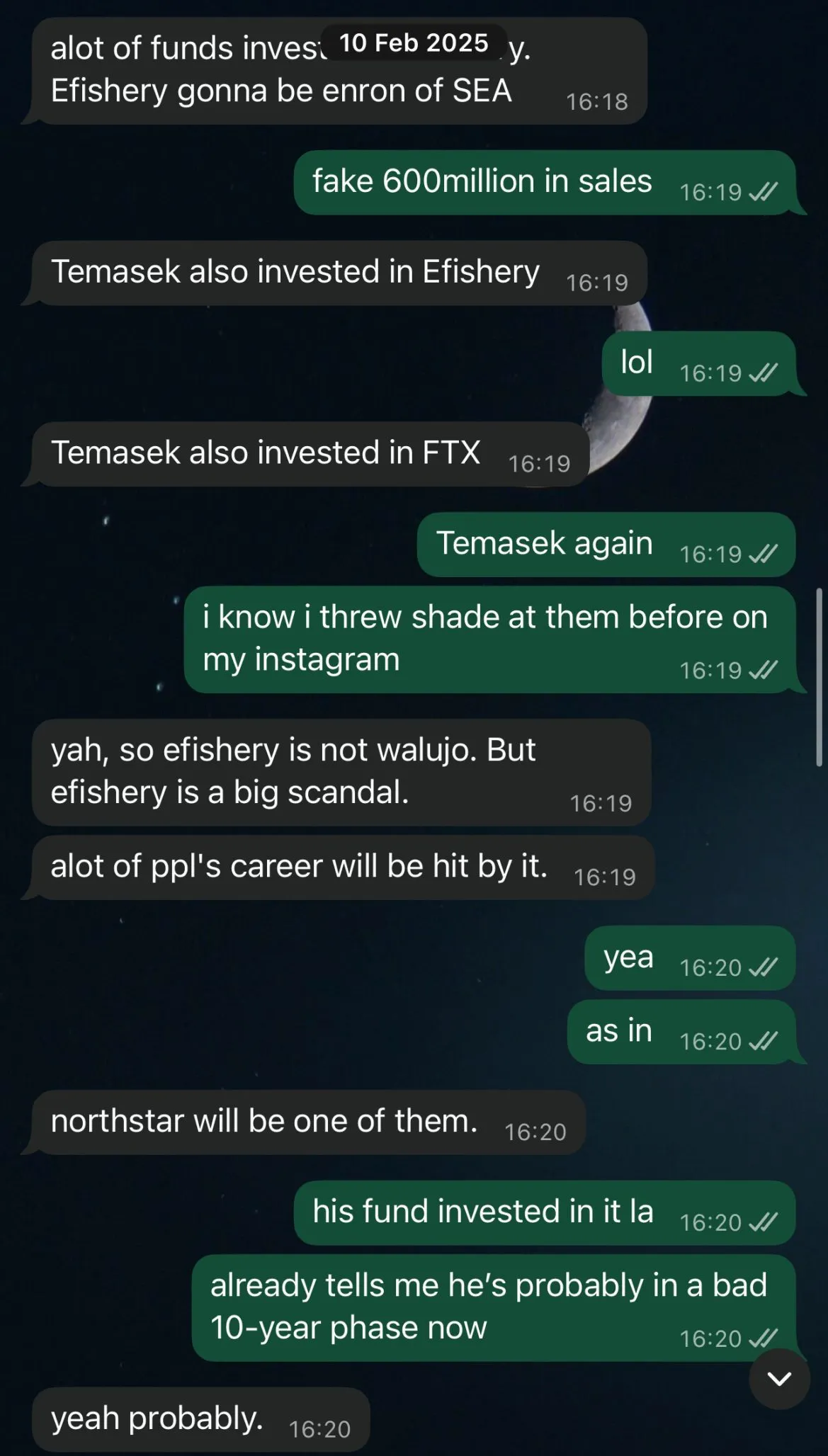Jump to the latest messages with the down chevron
This screenshot has height=1456, width=828.
pos(779,1379)
